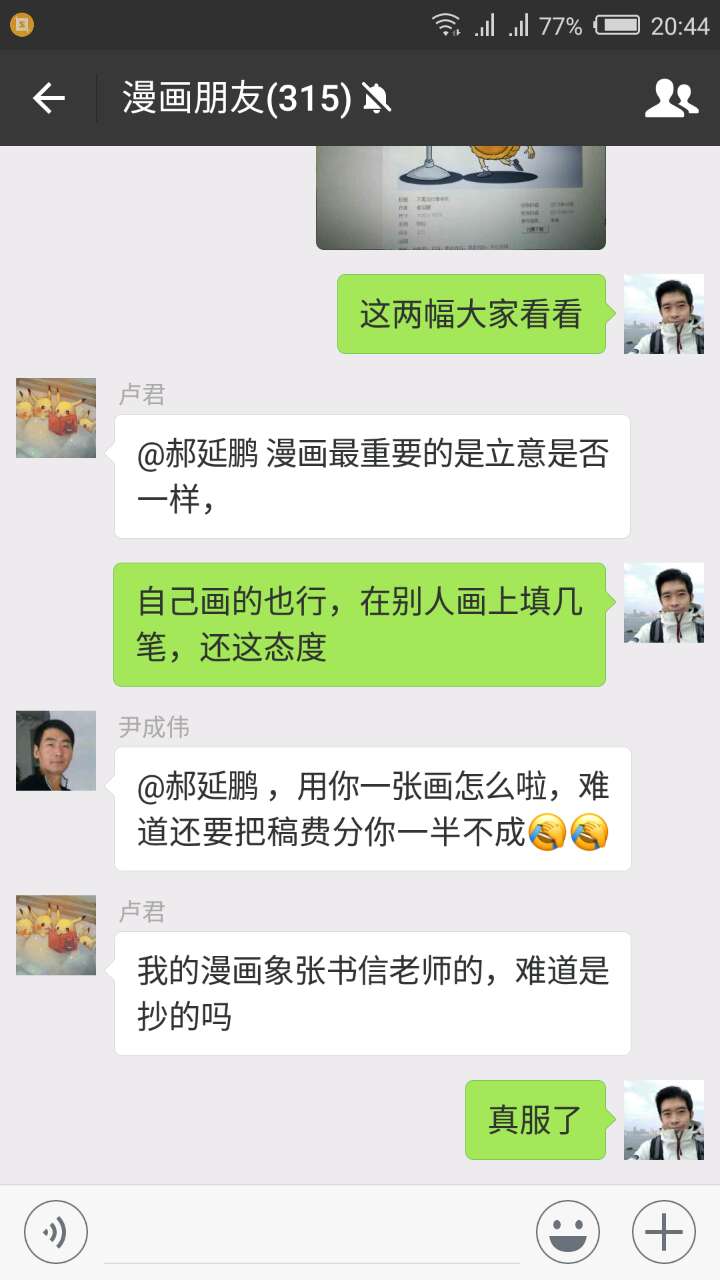This screenshot has height=1280, width=720.
Task: Open 卢君's avatar beside 漫画最重要 message
Action: (x=56, y=418)
